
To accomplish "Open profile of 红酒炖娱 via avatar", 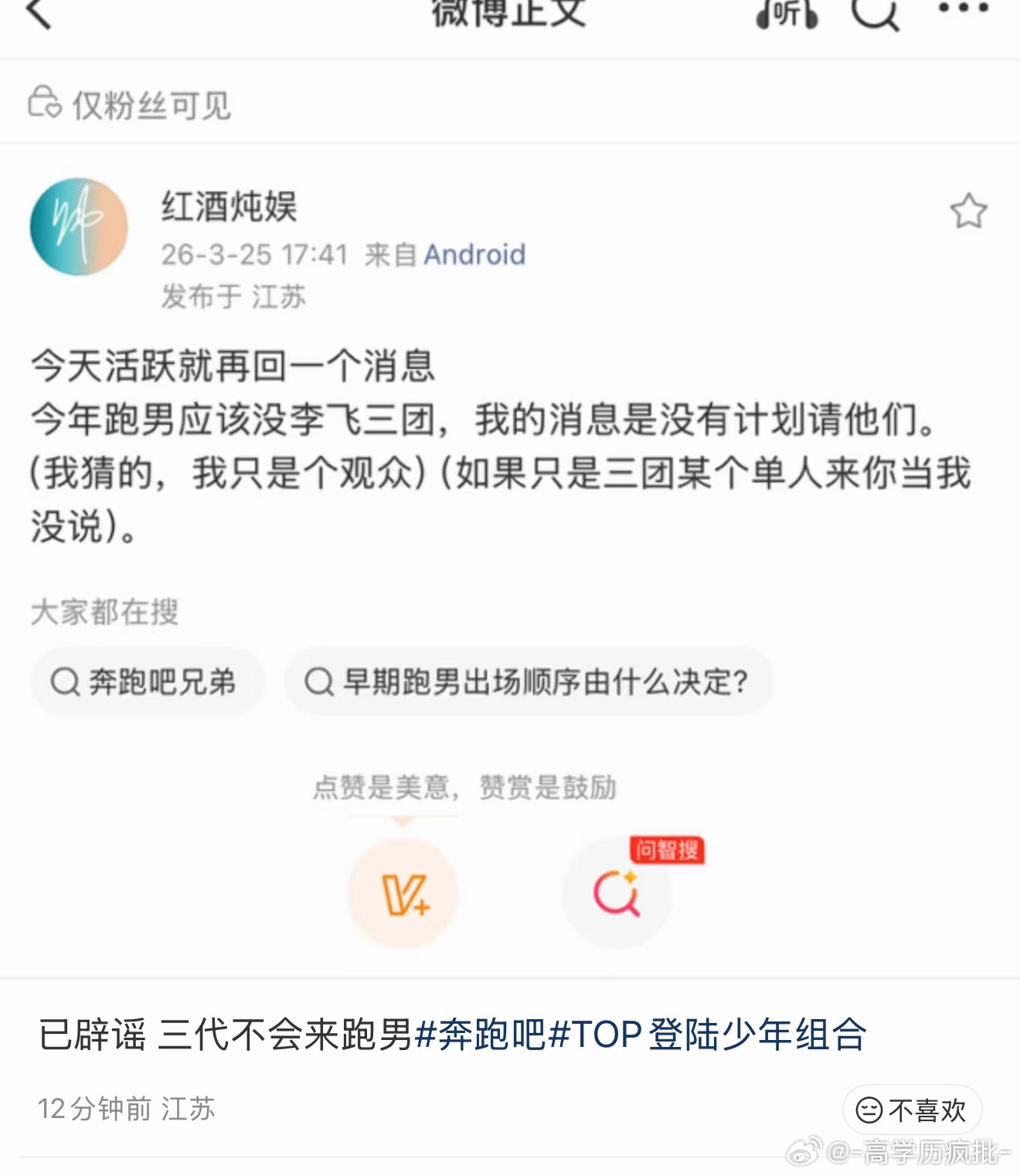I will pos(80,226).
